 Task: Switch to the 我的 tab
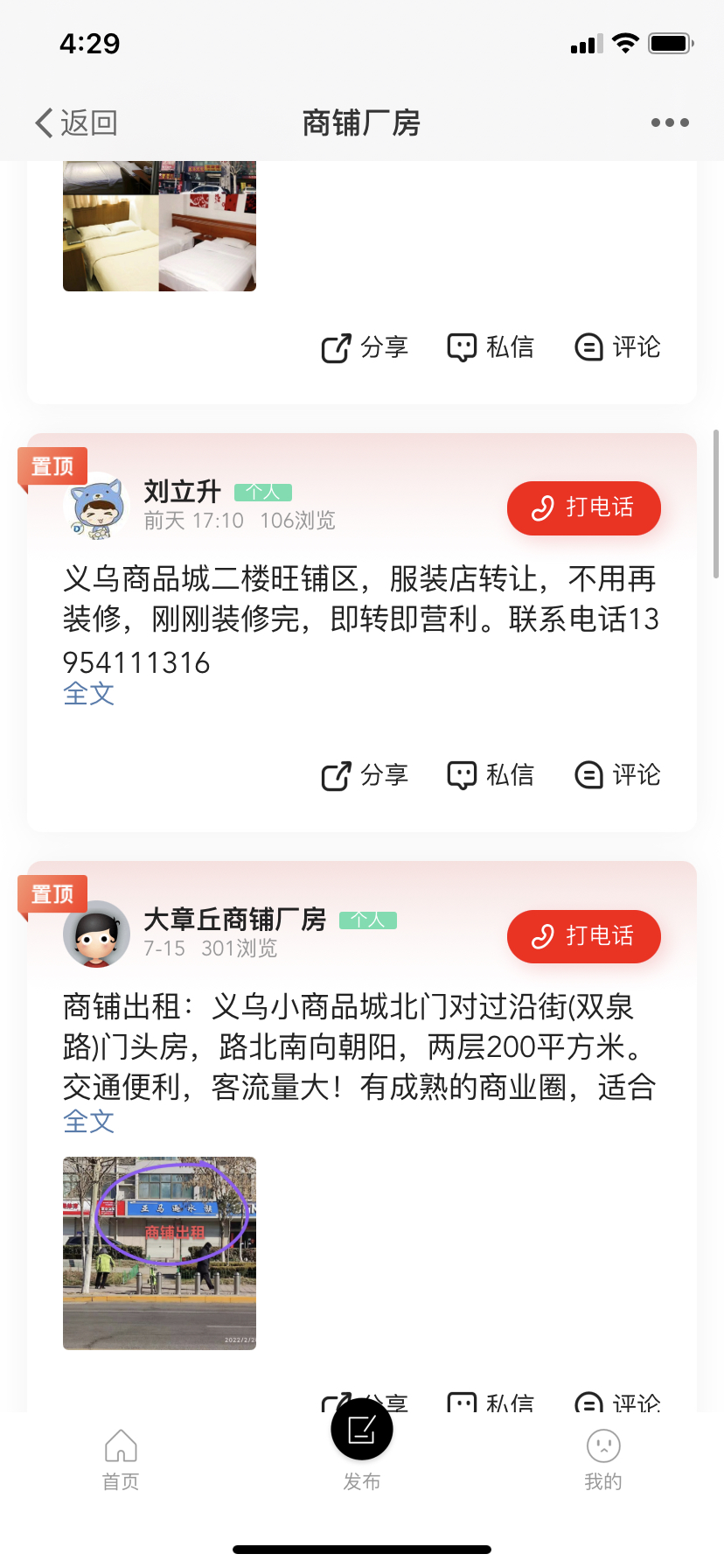603,1459
